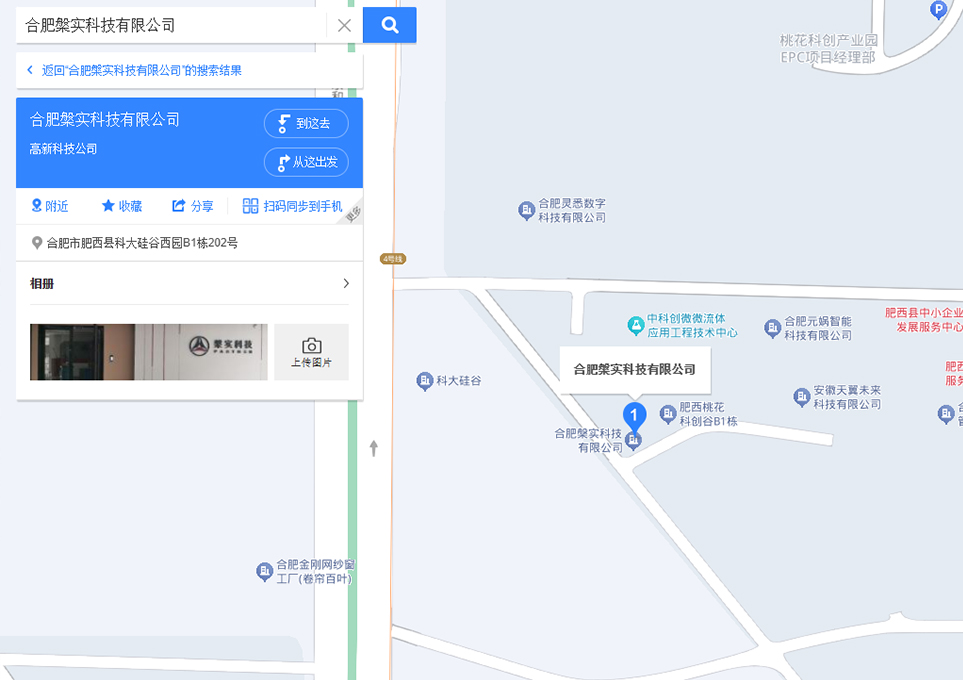Get directions with 到这去
963x680 pixels.
306,124
